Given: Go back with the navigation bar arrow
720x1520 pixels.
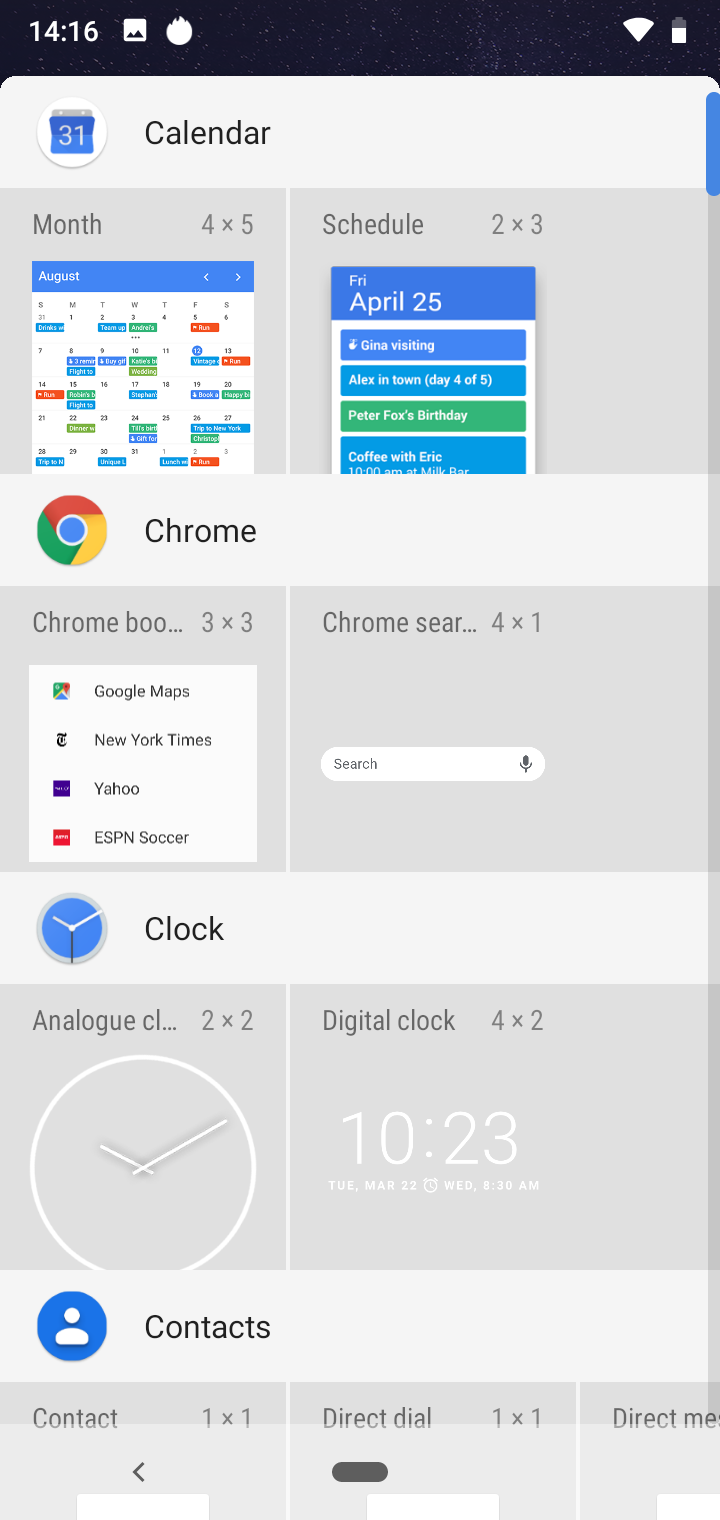Looking at the screenshot, I should tap(139, 1472).
